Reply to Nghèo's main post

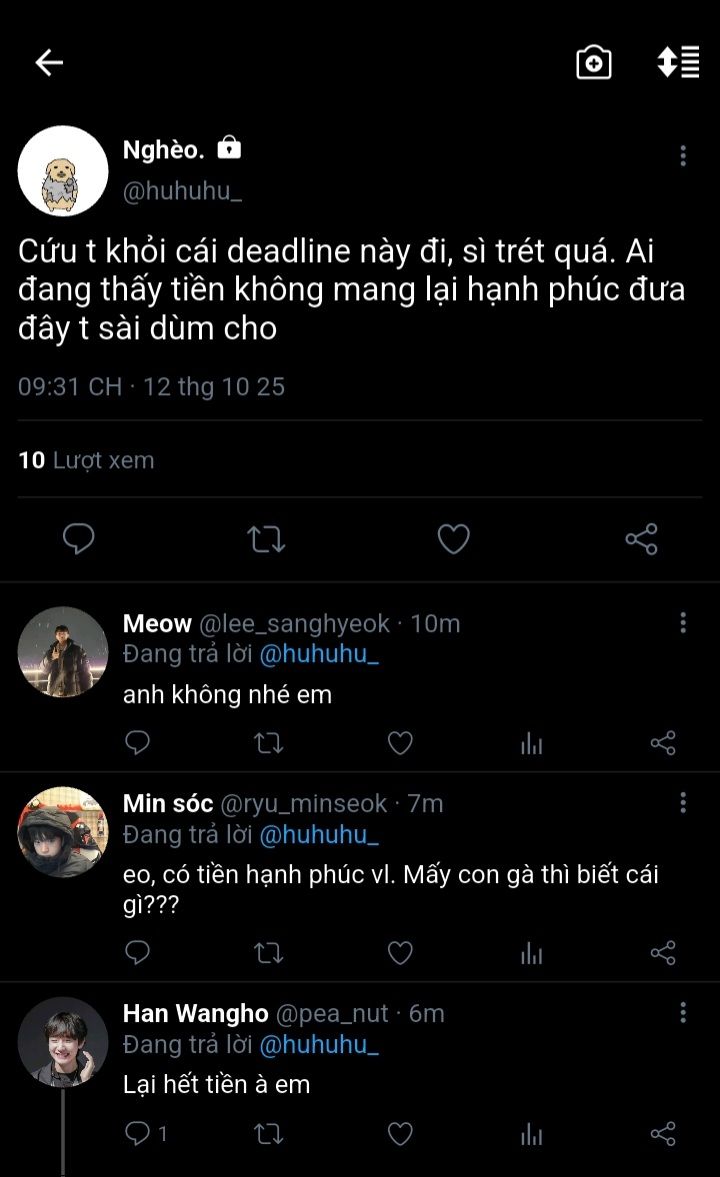coord(78,539)
